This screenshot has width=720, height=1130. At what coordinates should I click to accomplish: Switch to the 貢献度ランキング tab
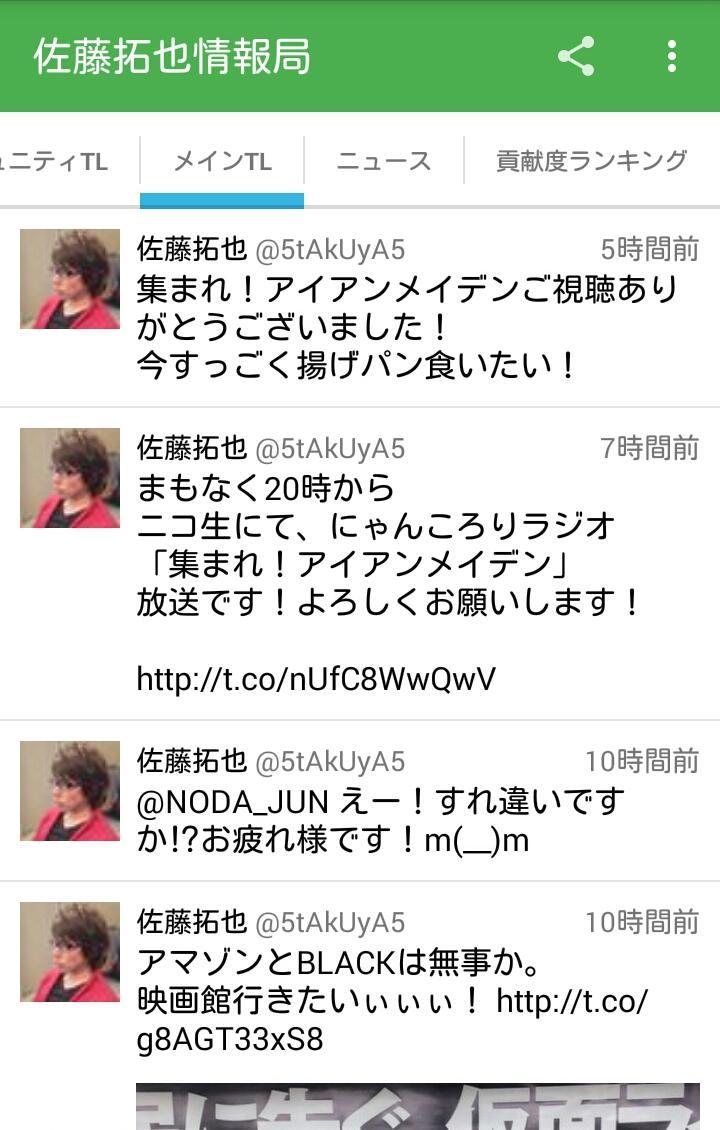tap(591, 161)
